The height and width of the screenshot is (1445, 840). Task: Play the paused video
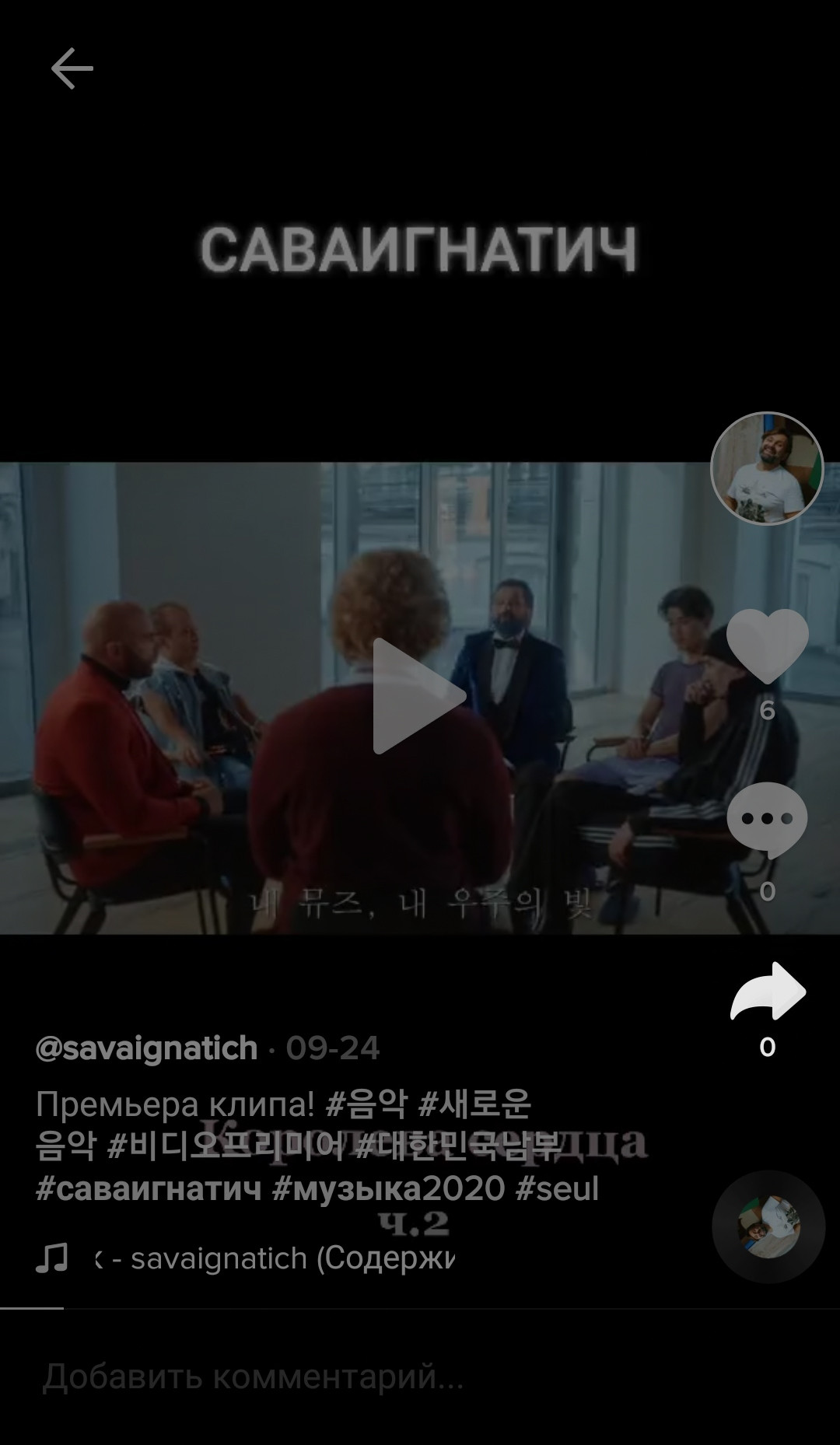(418, 696)
